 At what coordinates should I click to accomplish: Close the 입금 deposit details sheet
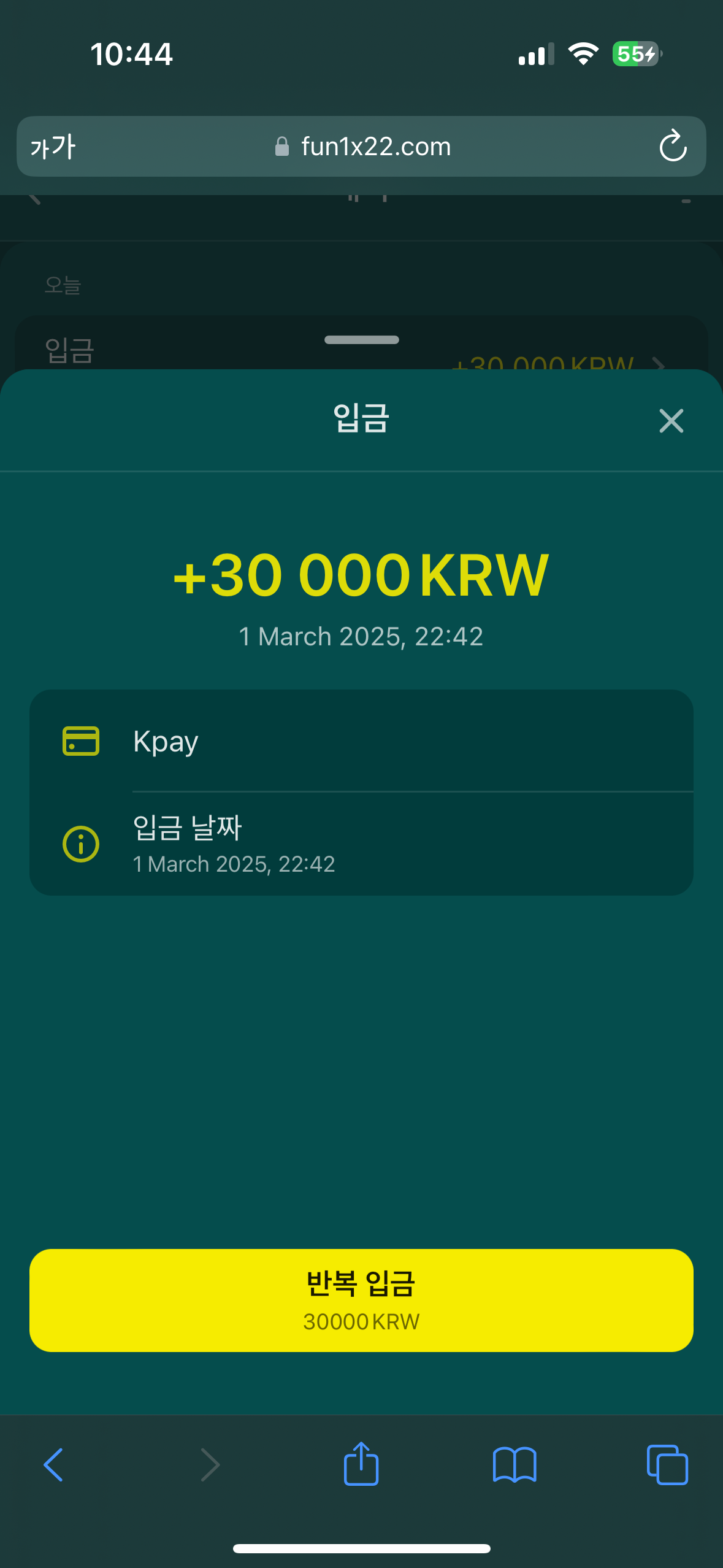click(x=671, y=421)
